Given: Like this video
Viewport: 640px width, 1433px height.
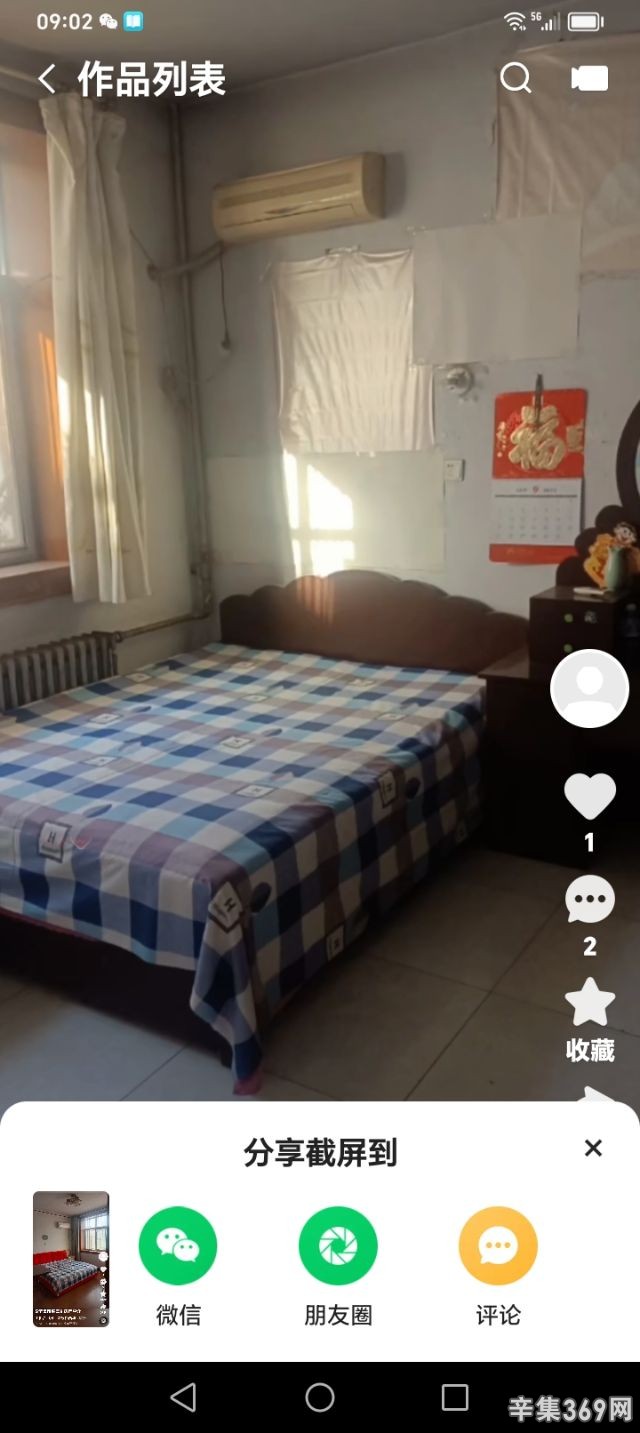Looking at the screenshot, I should pos(589,797).
